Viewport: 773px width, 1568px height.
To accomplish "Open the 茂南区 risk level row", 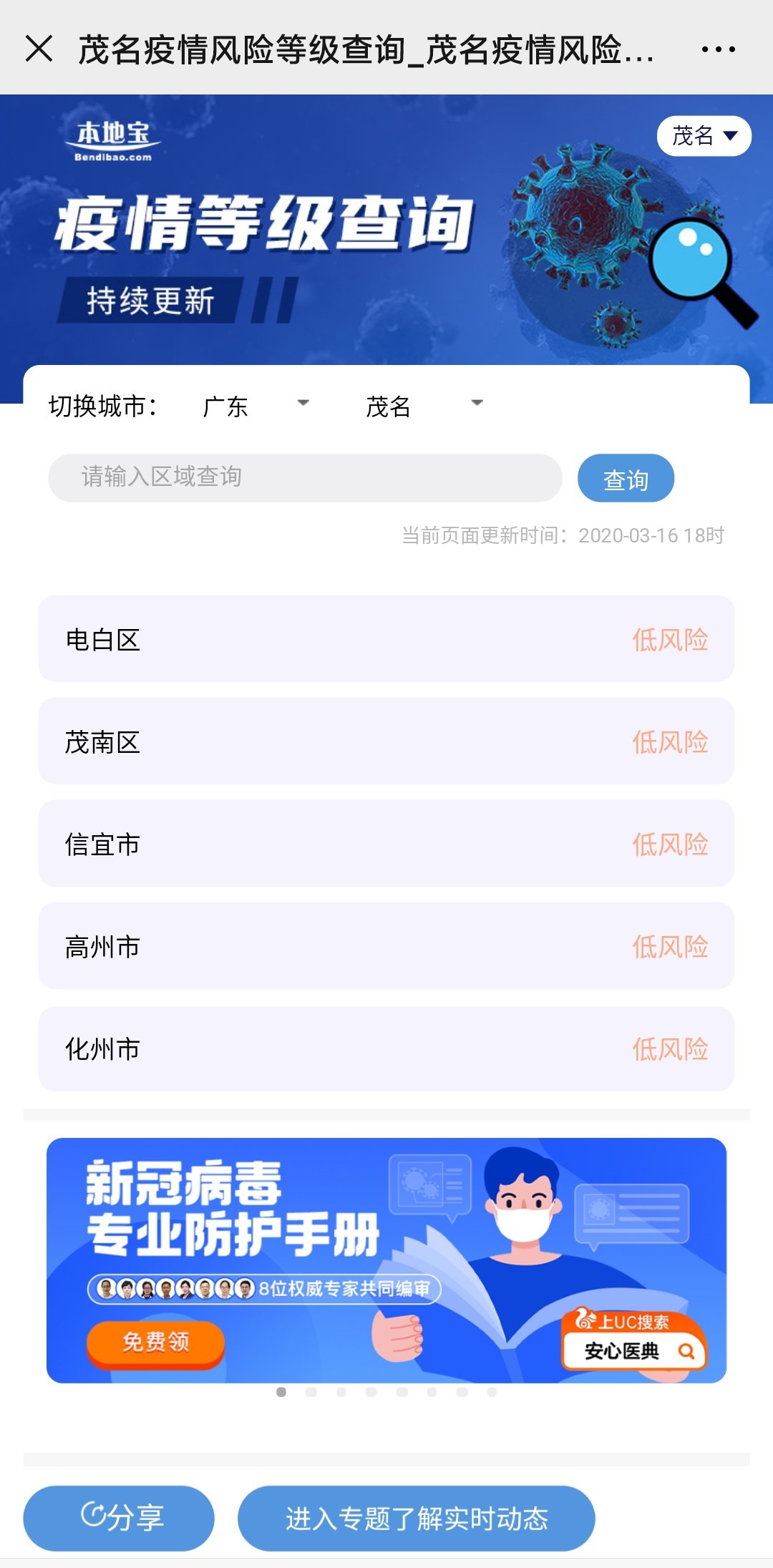I will (x=386, y=741).
